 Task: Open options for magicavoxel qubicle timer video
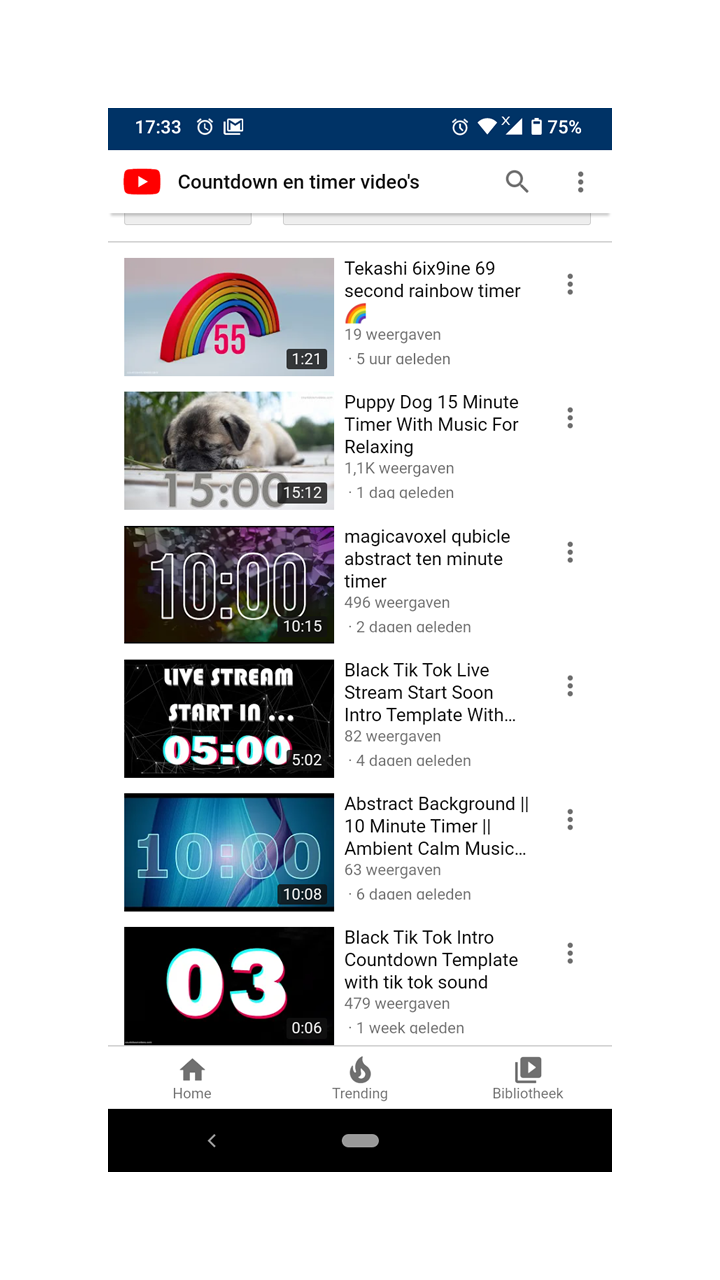point(570,552)
